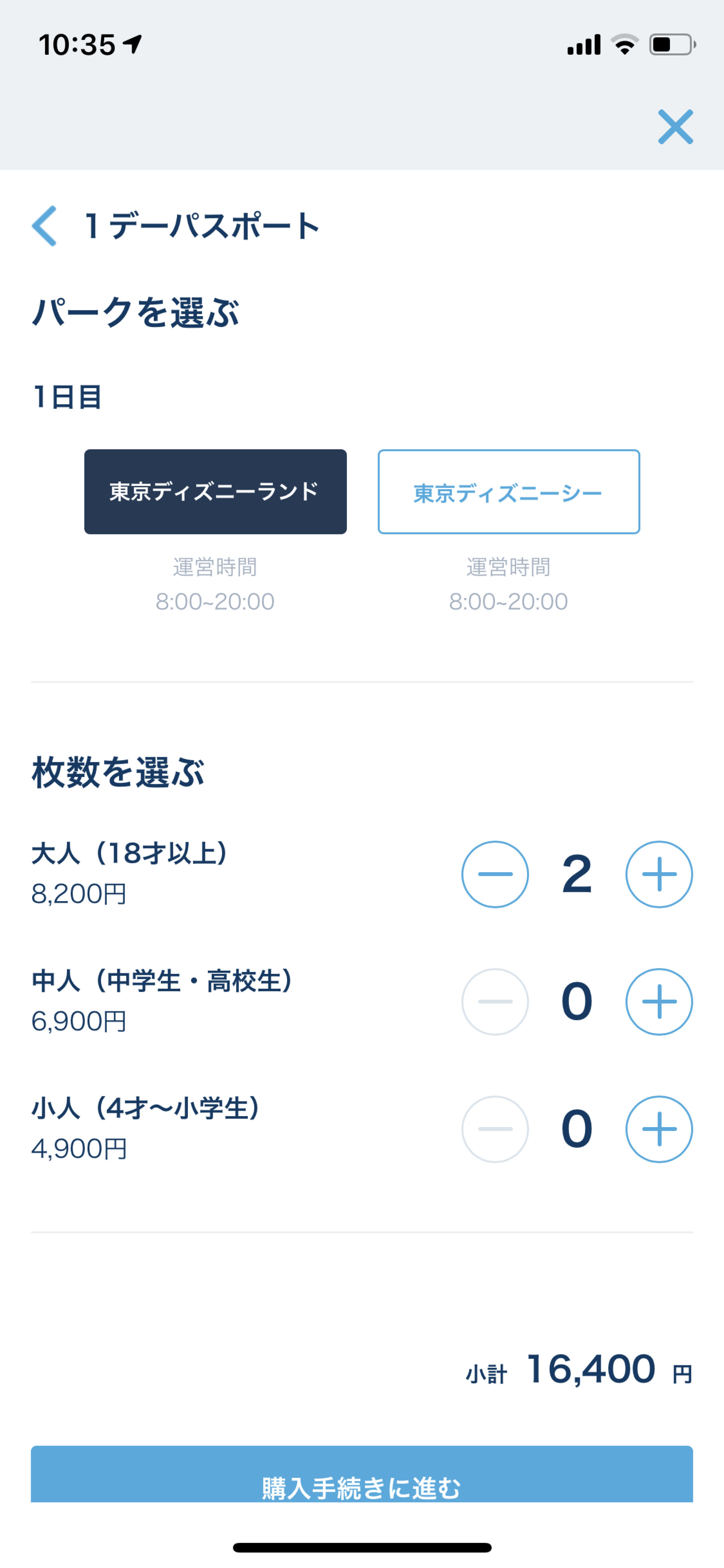Image resolution: width=724 pixels, height=1568 pixels.
Task: Add one 中人 (junior) ticket
Action: 659,1001
